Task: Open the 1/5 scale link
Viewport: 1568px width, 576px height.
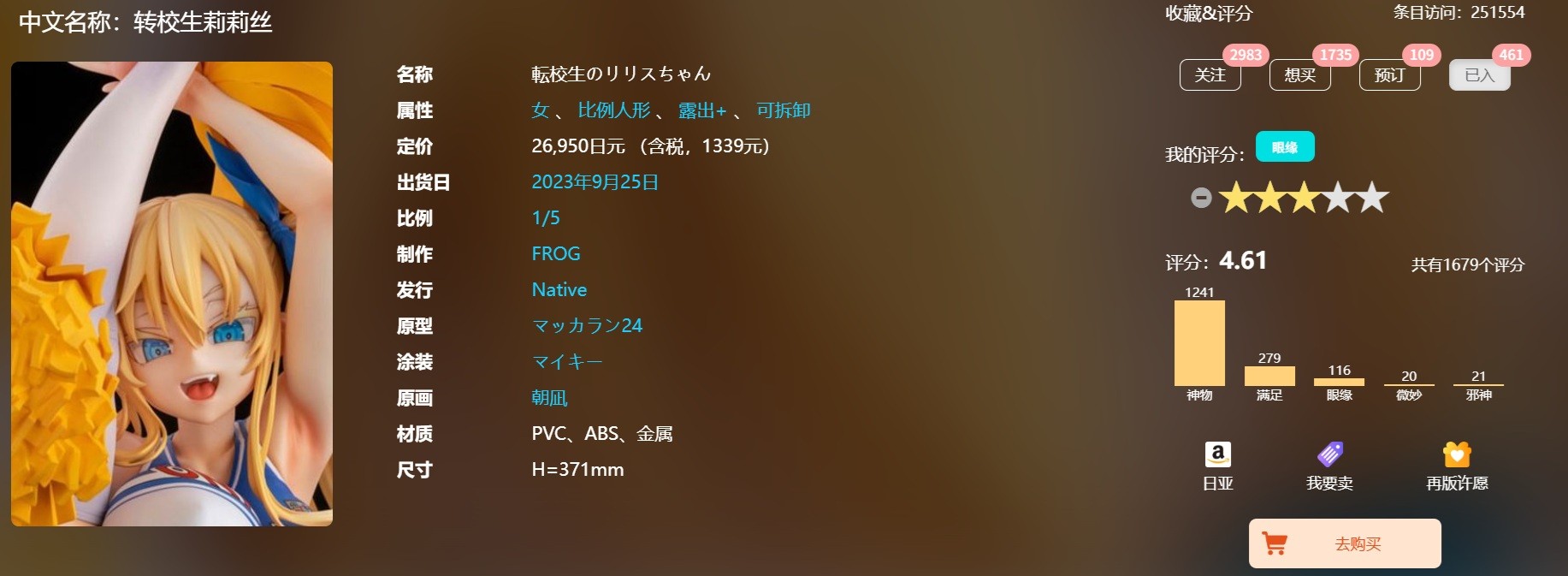Action: pos(546,218)
